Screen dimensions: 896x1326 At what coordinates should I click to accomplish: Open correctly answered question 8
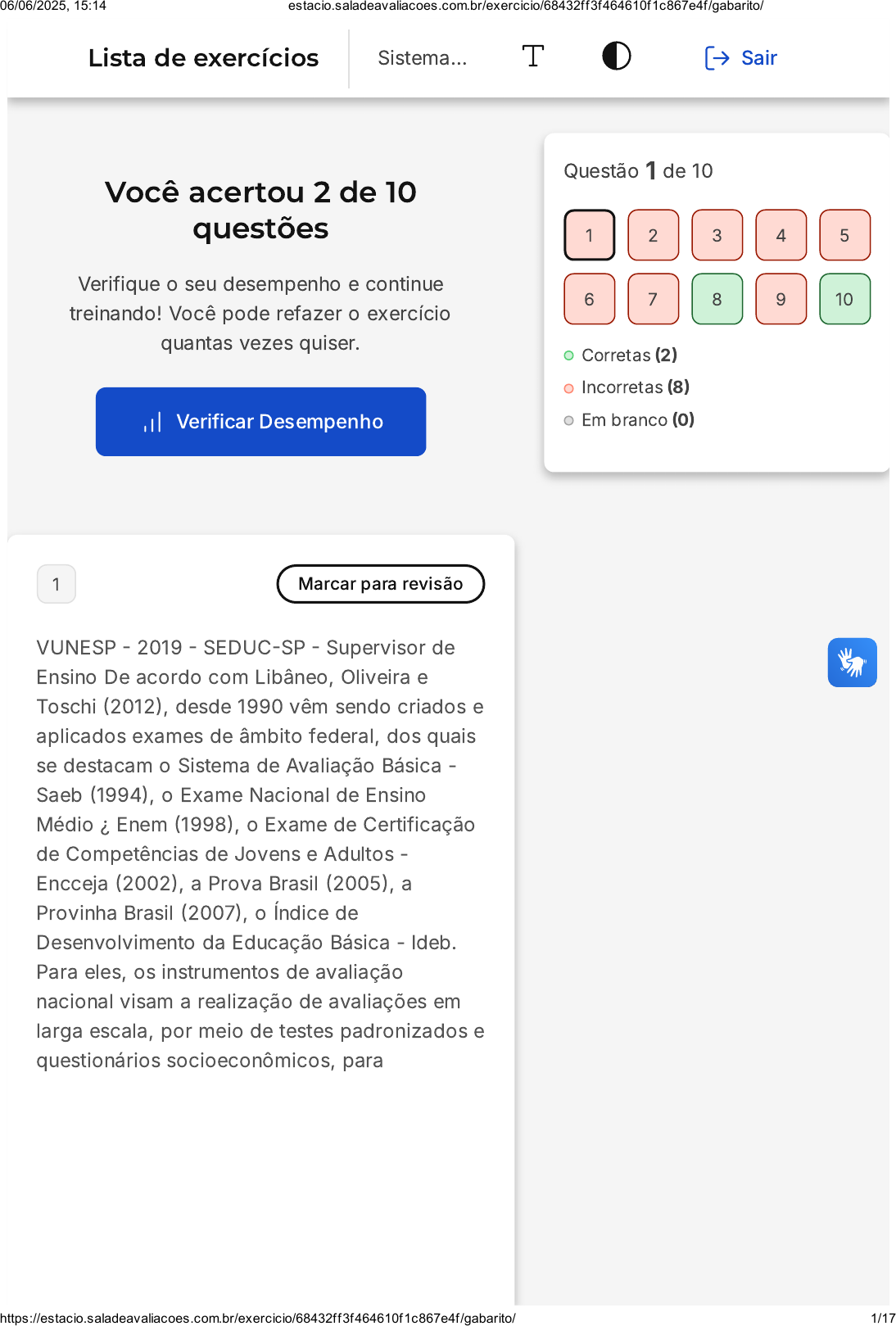tap(717, 300)
